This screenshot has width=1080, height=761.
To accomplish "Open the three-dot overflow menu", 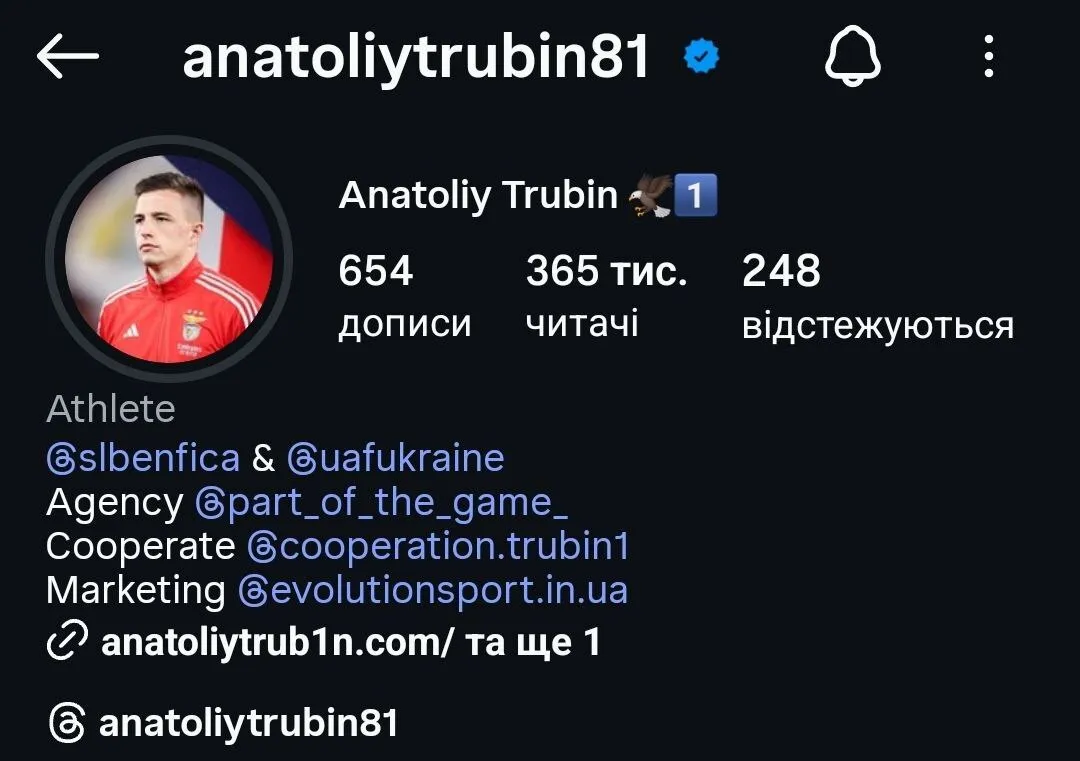I will [988, 56].
